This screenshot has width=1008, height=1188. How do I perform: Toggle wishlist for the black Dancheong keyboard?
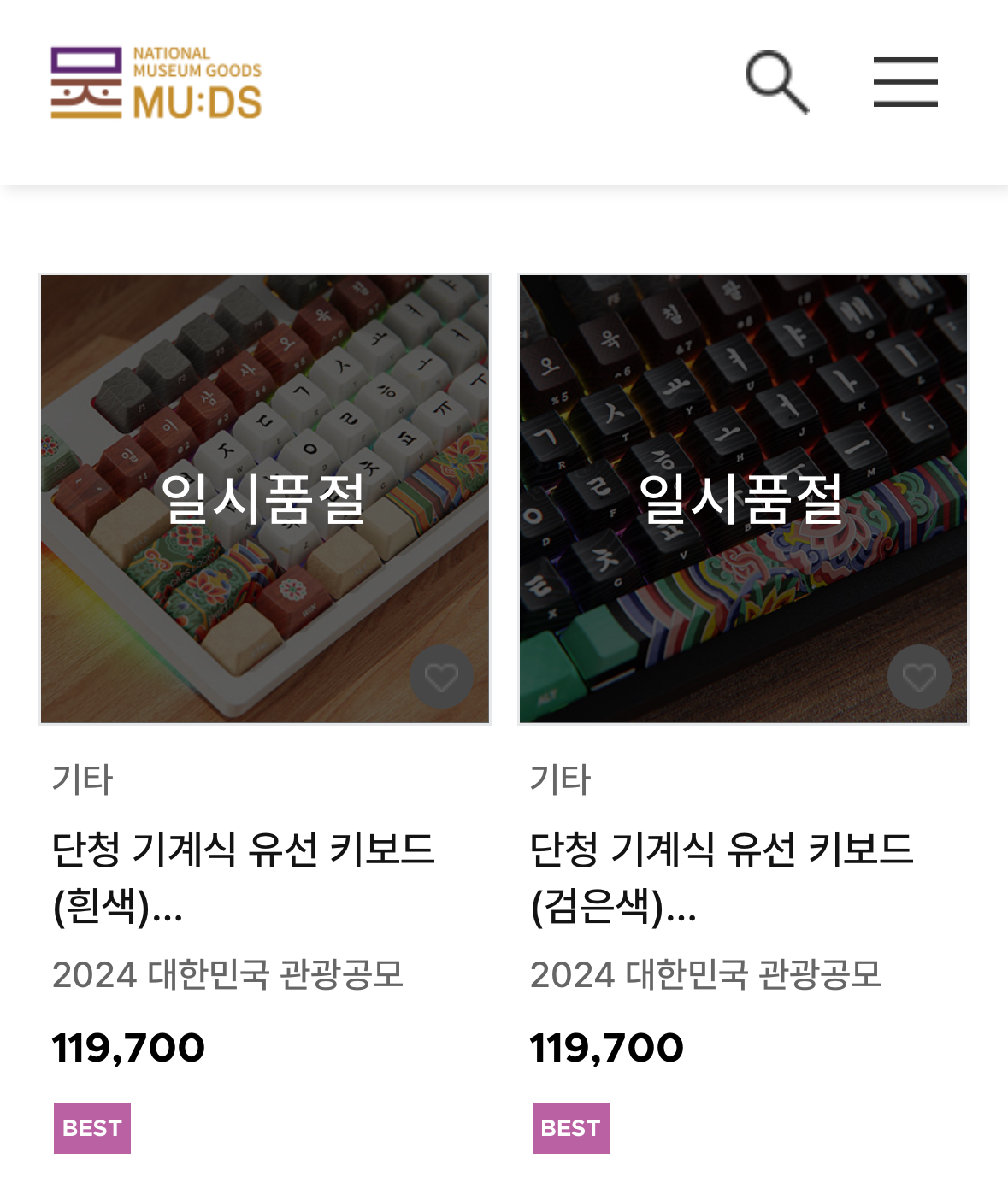pyautogui.click(x=920, y=676)
